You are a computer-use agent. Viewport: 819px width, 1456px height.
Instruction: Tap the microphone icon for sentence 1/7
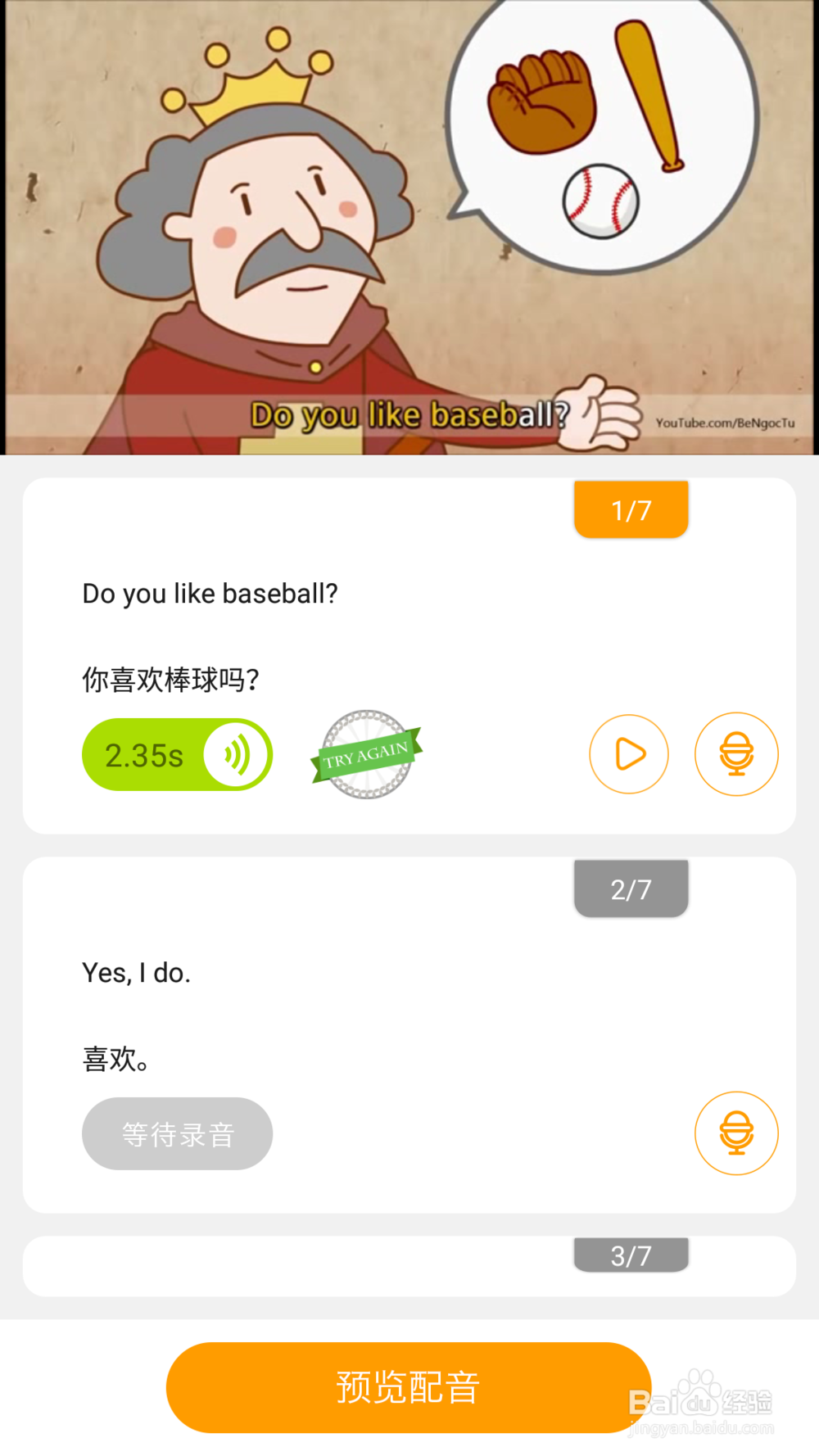[736, 754]
